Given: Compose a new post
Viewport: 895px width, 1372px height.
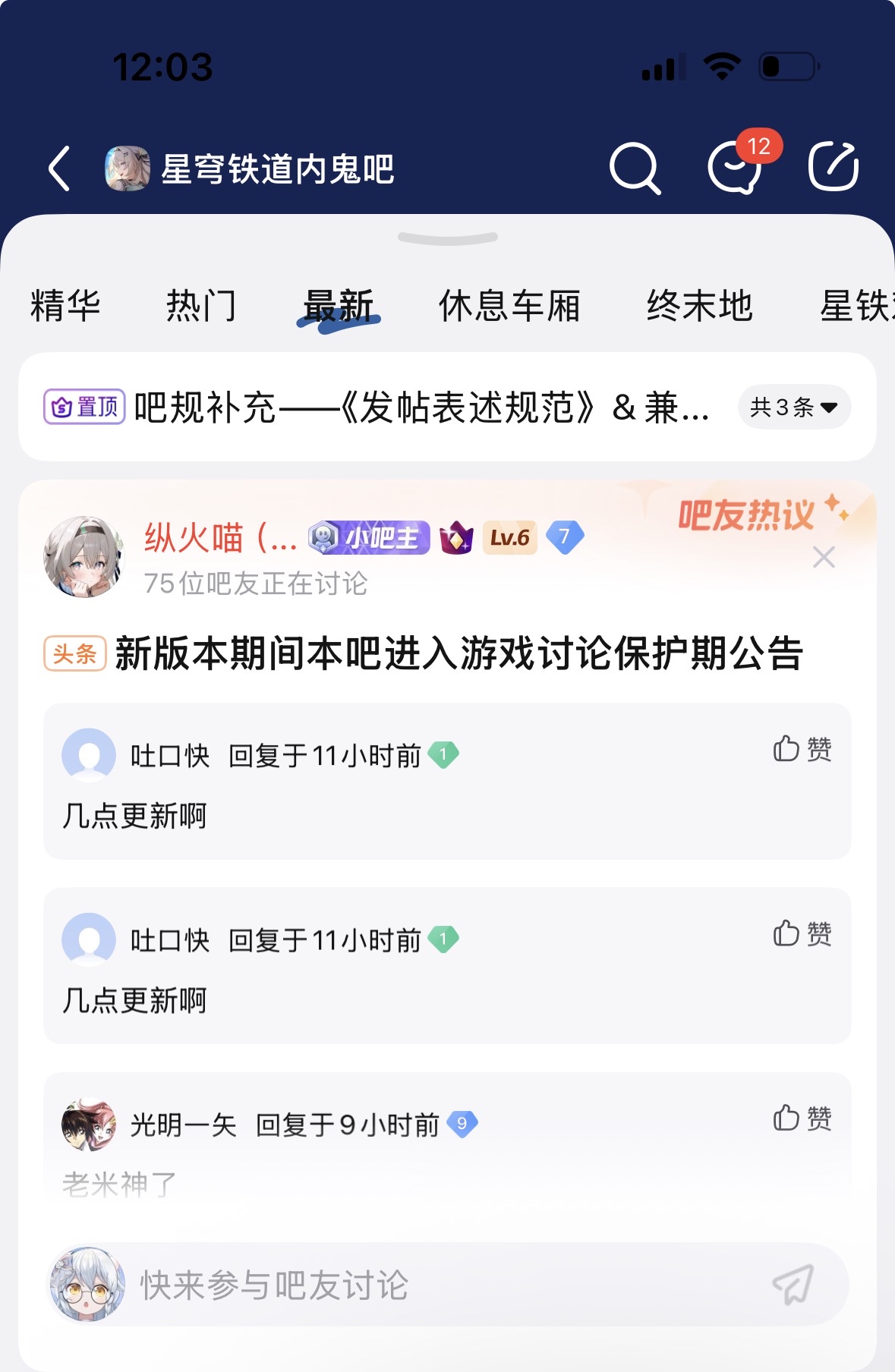Looking at the screenshot, I should click(833, 168).
